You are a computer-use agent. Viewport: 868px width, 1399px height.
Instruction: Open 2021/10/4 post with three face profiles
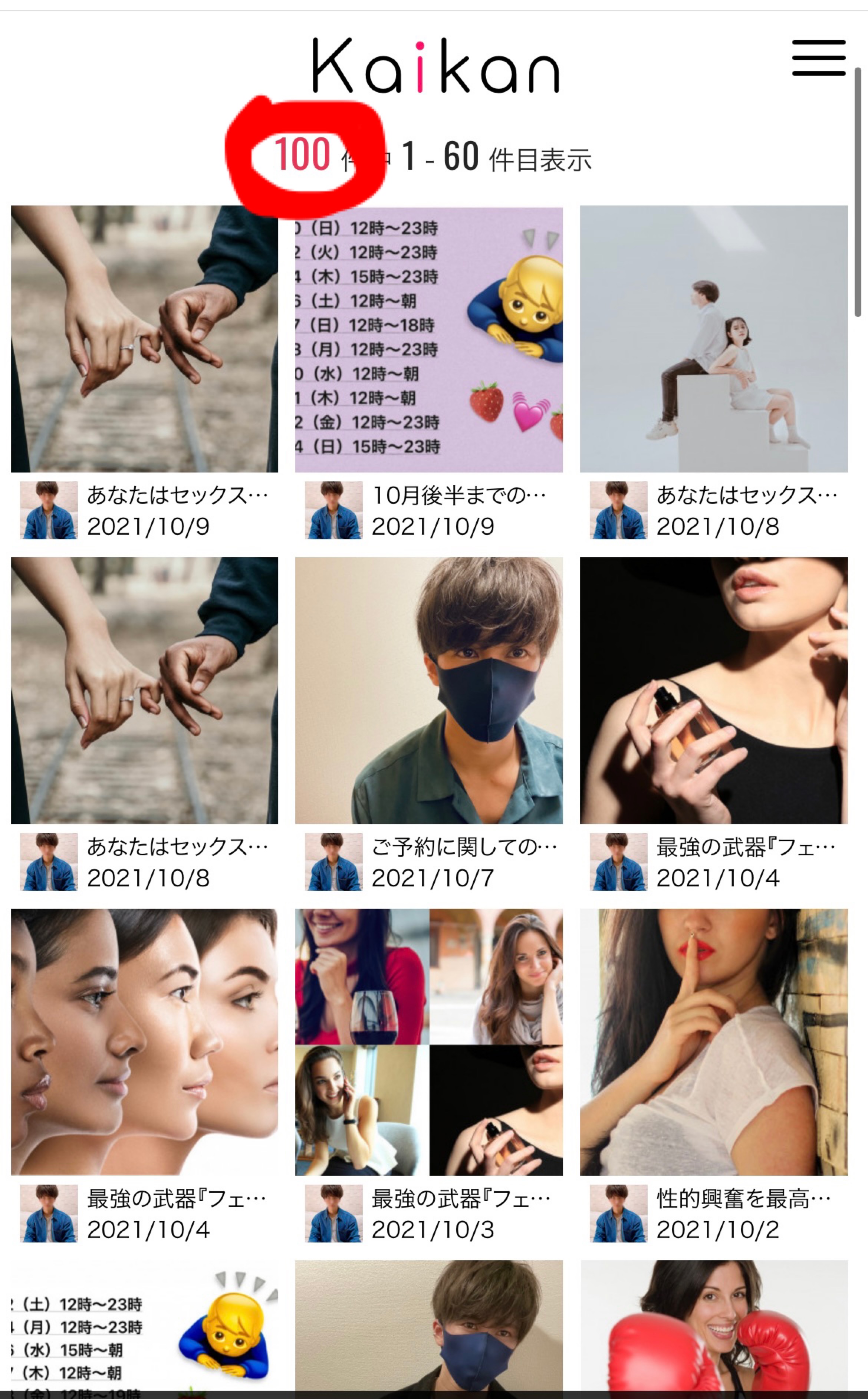(x=144, y=1041)
